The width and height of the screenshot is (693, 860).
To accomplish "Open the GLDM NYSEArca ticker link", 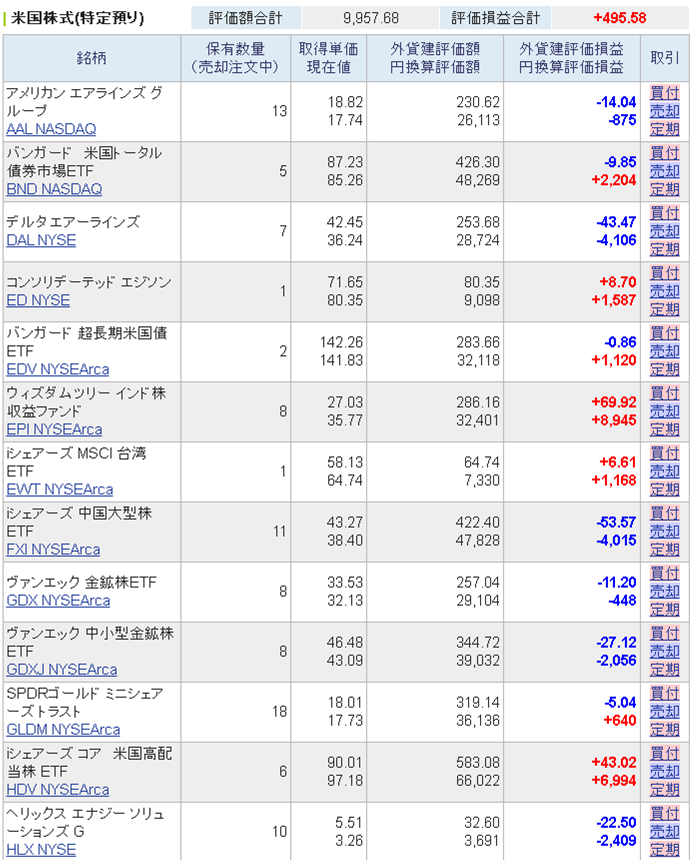I will pos(63,729).
